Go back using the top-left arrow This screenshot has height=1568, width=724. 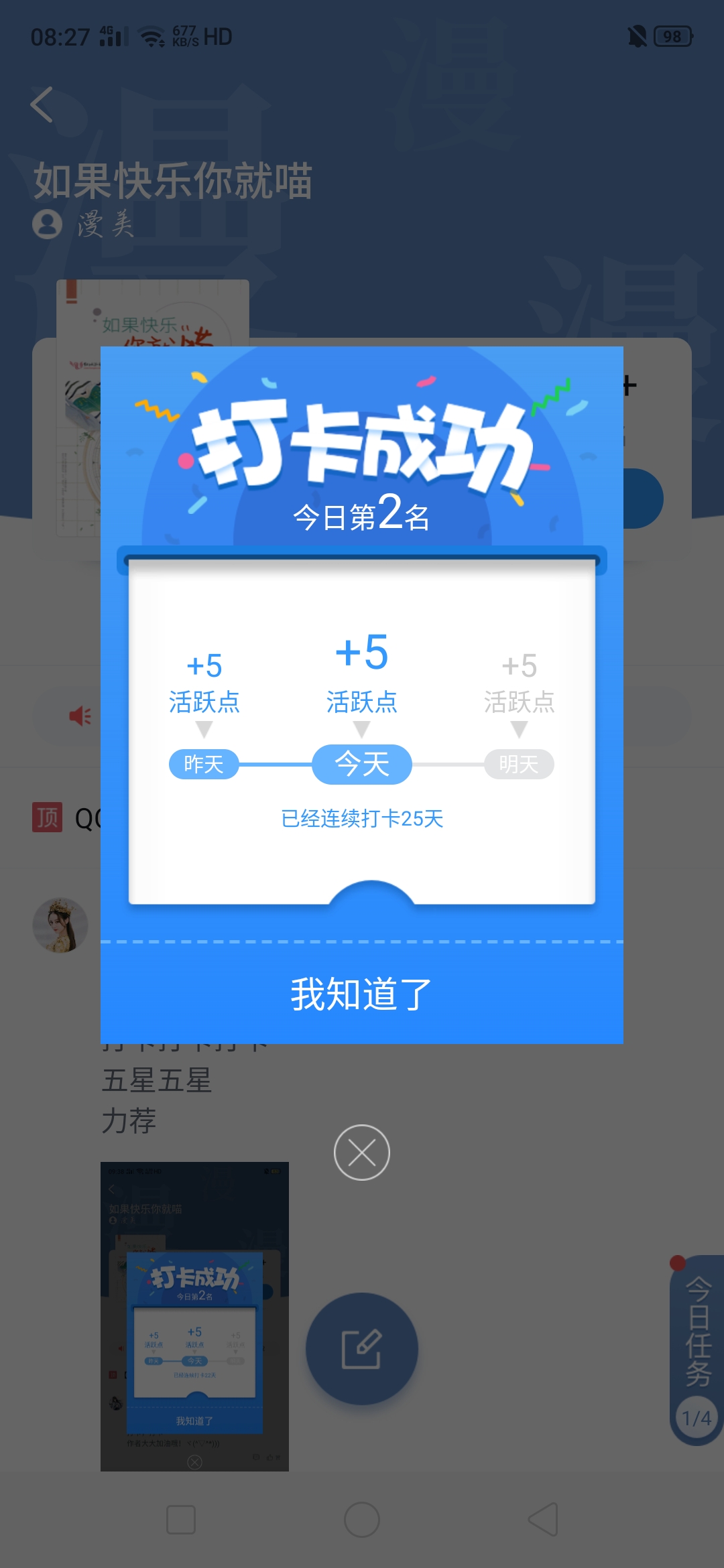coord(42,105)
